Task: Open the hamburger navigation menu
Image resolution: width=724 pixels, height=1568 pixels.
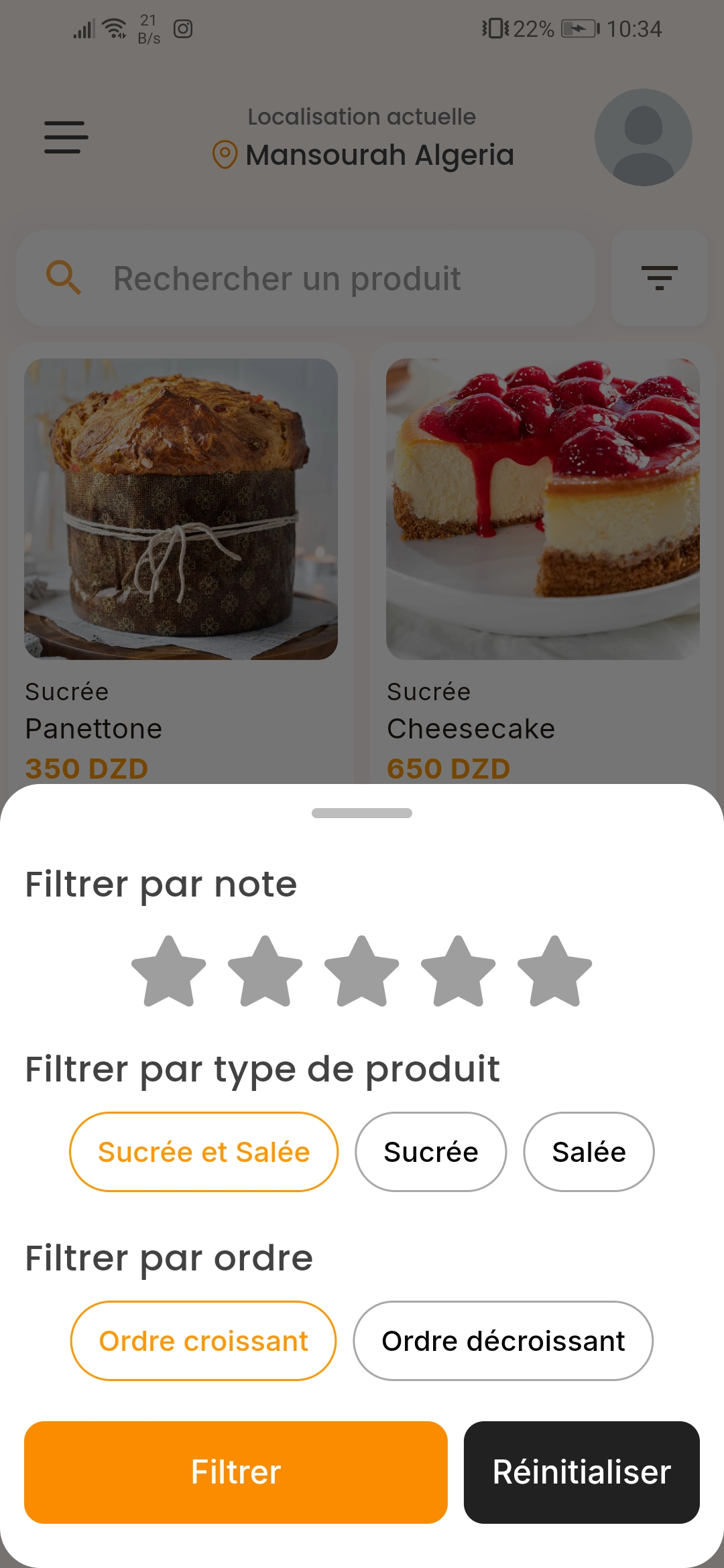Action: click(65, 137)
